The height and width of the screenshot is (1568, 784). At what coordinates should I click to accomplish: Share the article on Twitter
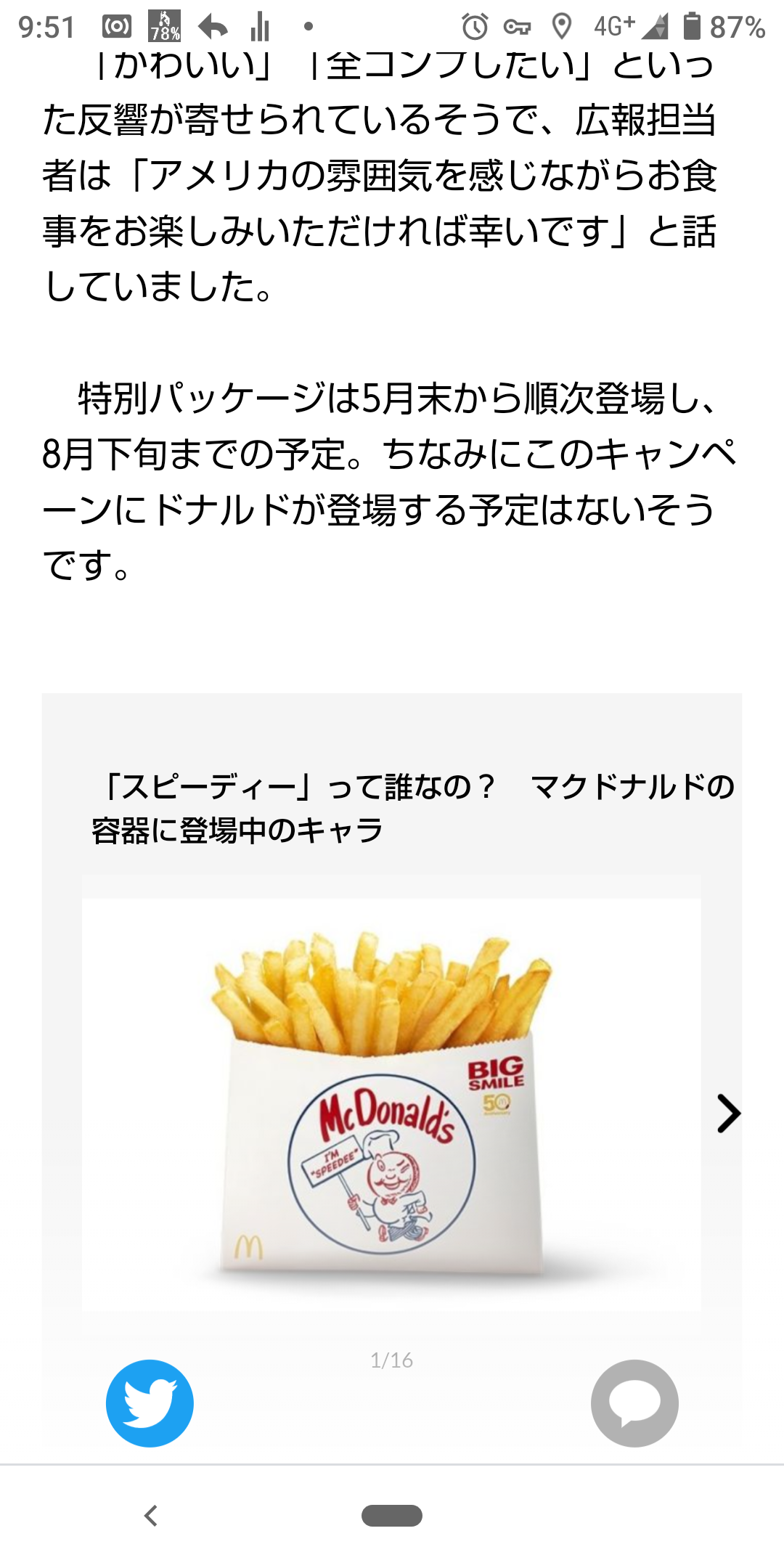150,1402
